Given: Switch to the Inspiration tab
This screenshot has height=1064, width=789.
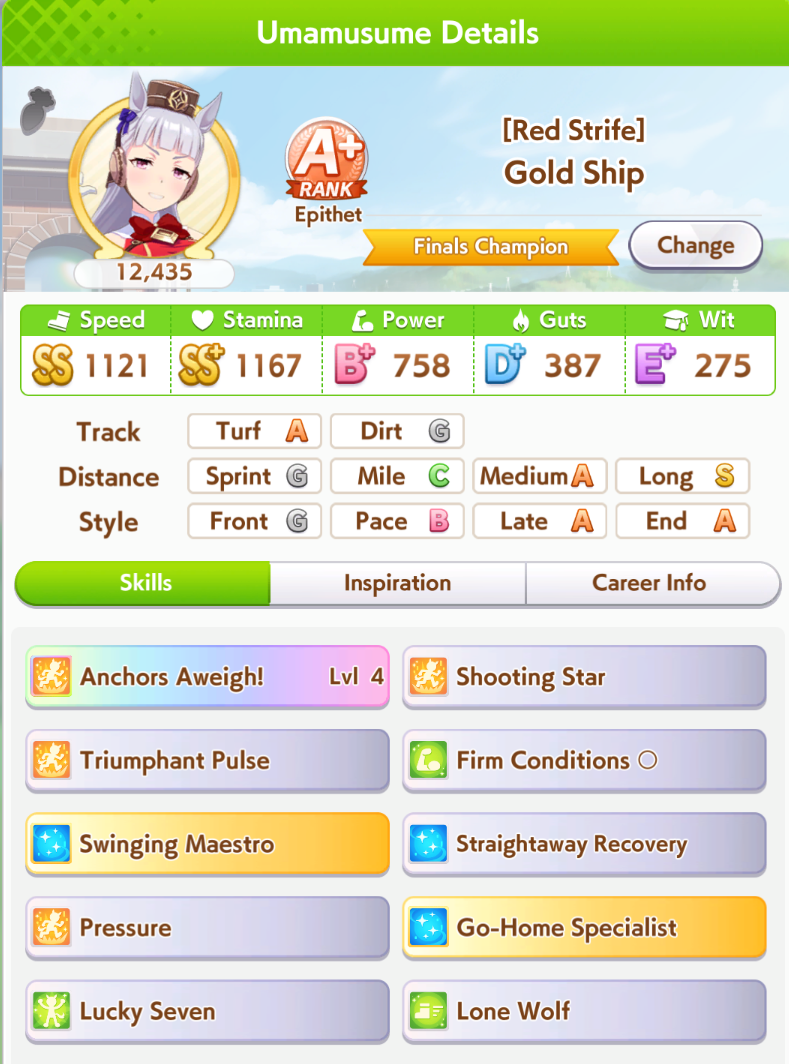Looking at the screenshot, I should click(397, 583).
